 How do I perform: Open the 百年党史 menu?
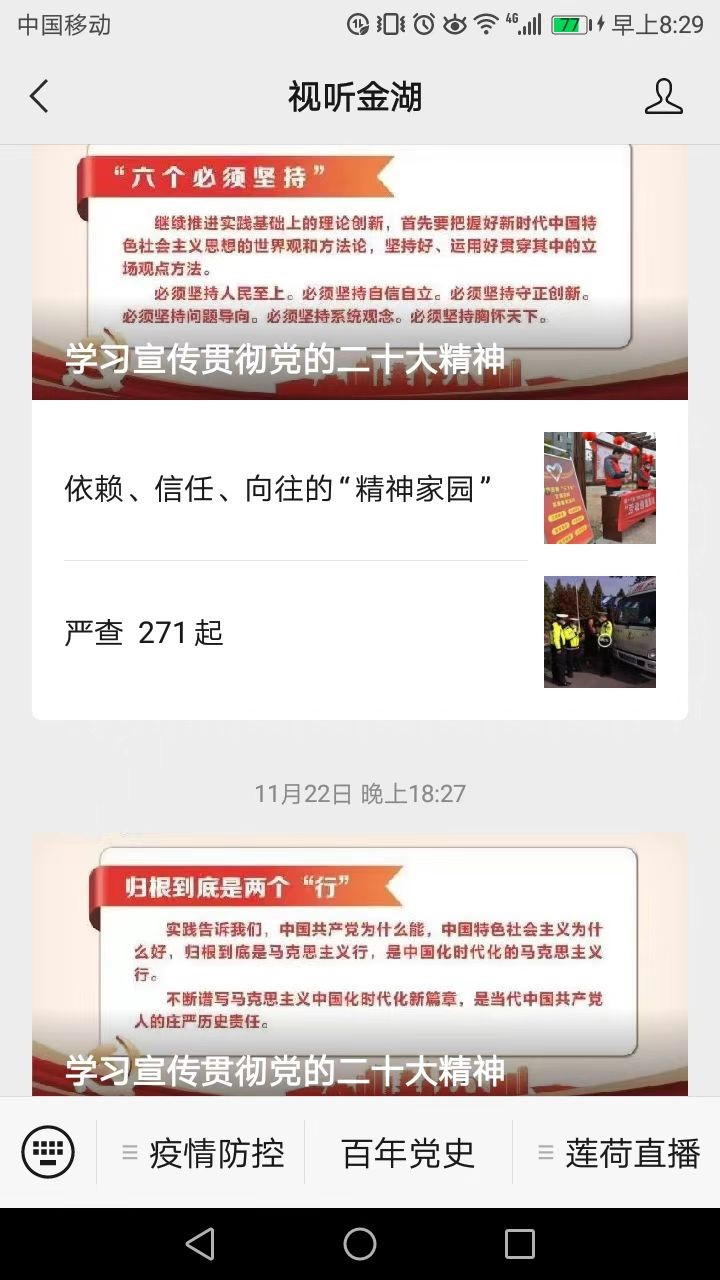(408, 1153)
